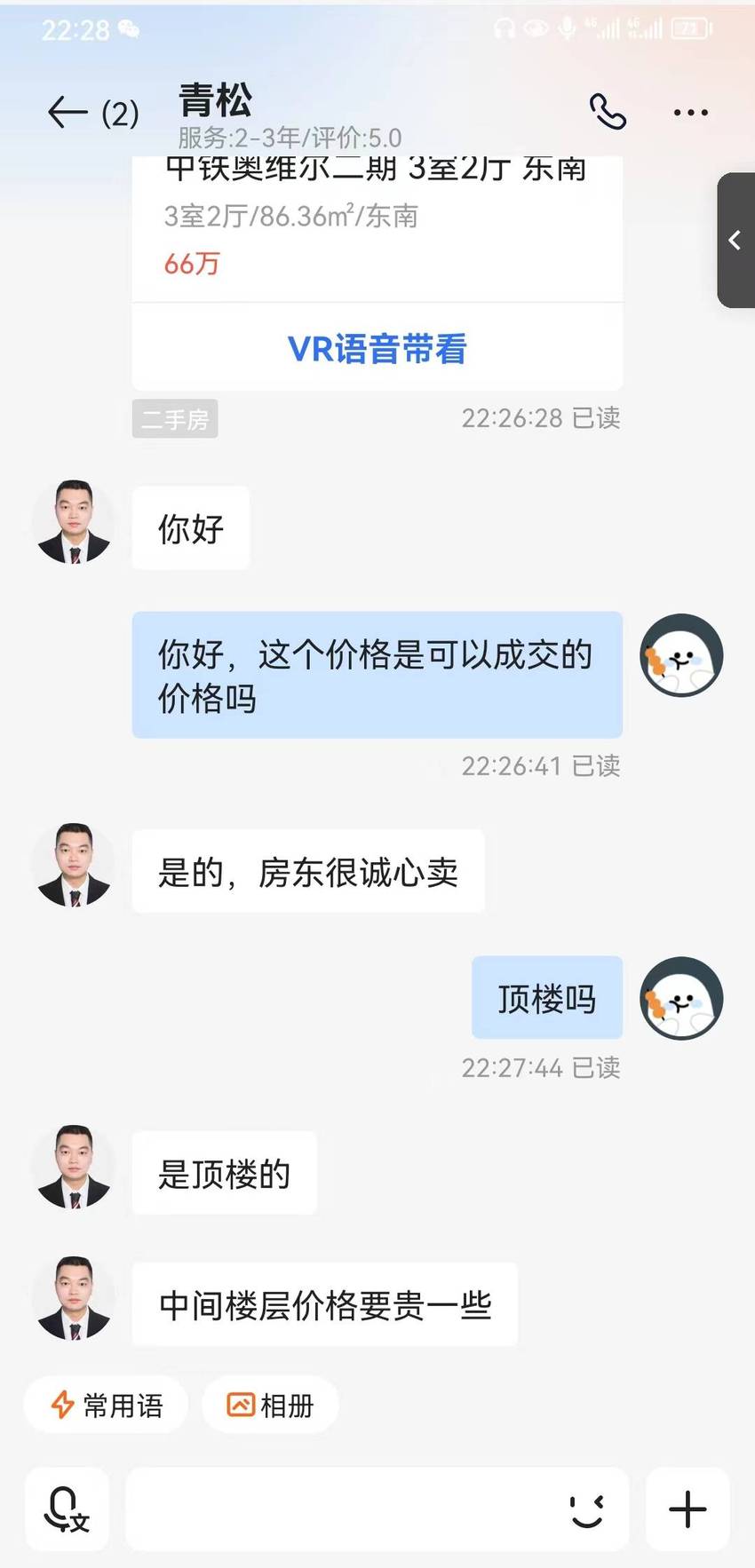
Task: Open the emoji picker
Action: coord(587,1509)
